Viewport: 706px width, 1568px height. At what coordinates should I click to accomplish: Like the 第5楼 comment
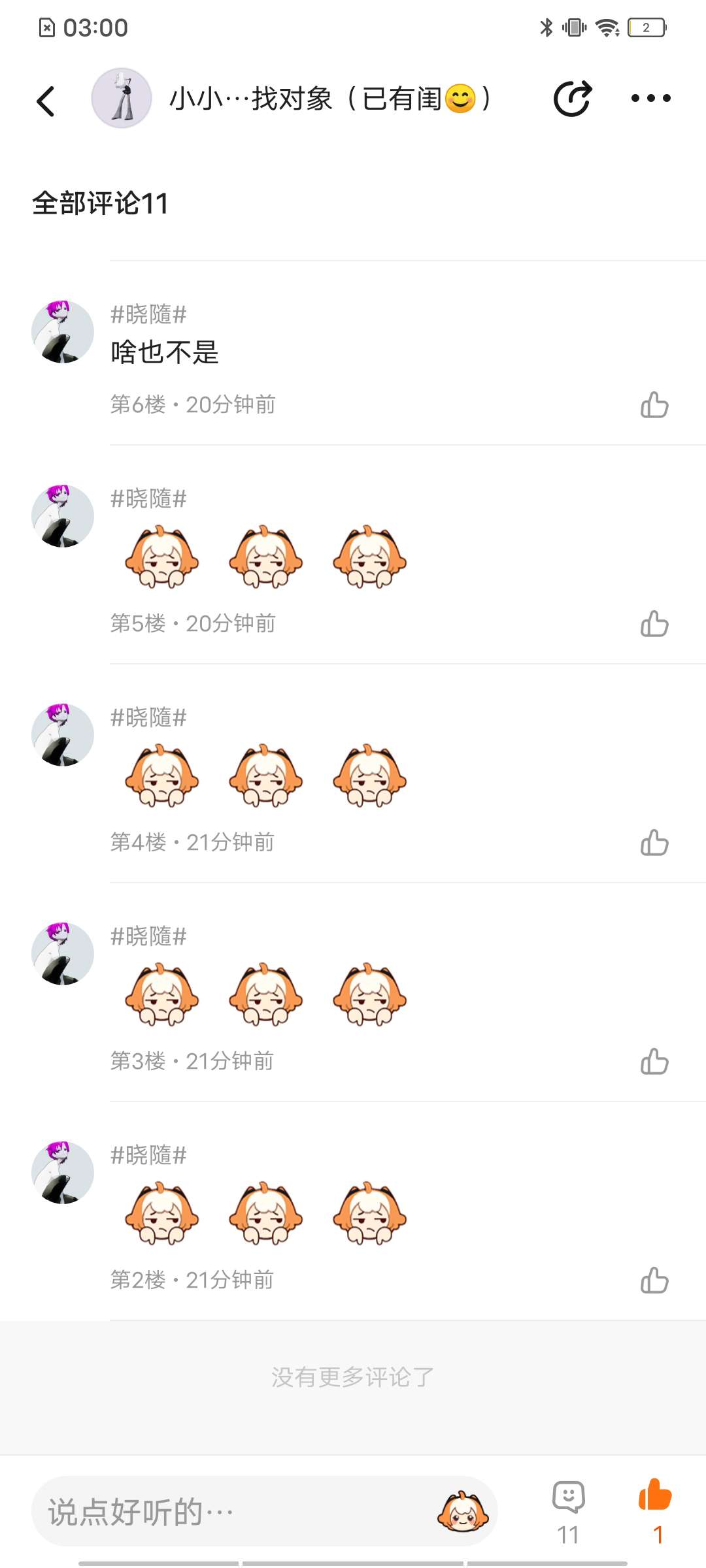[654, 624]
